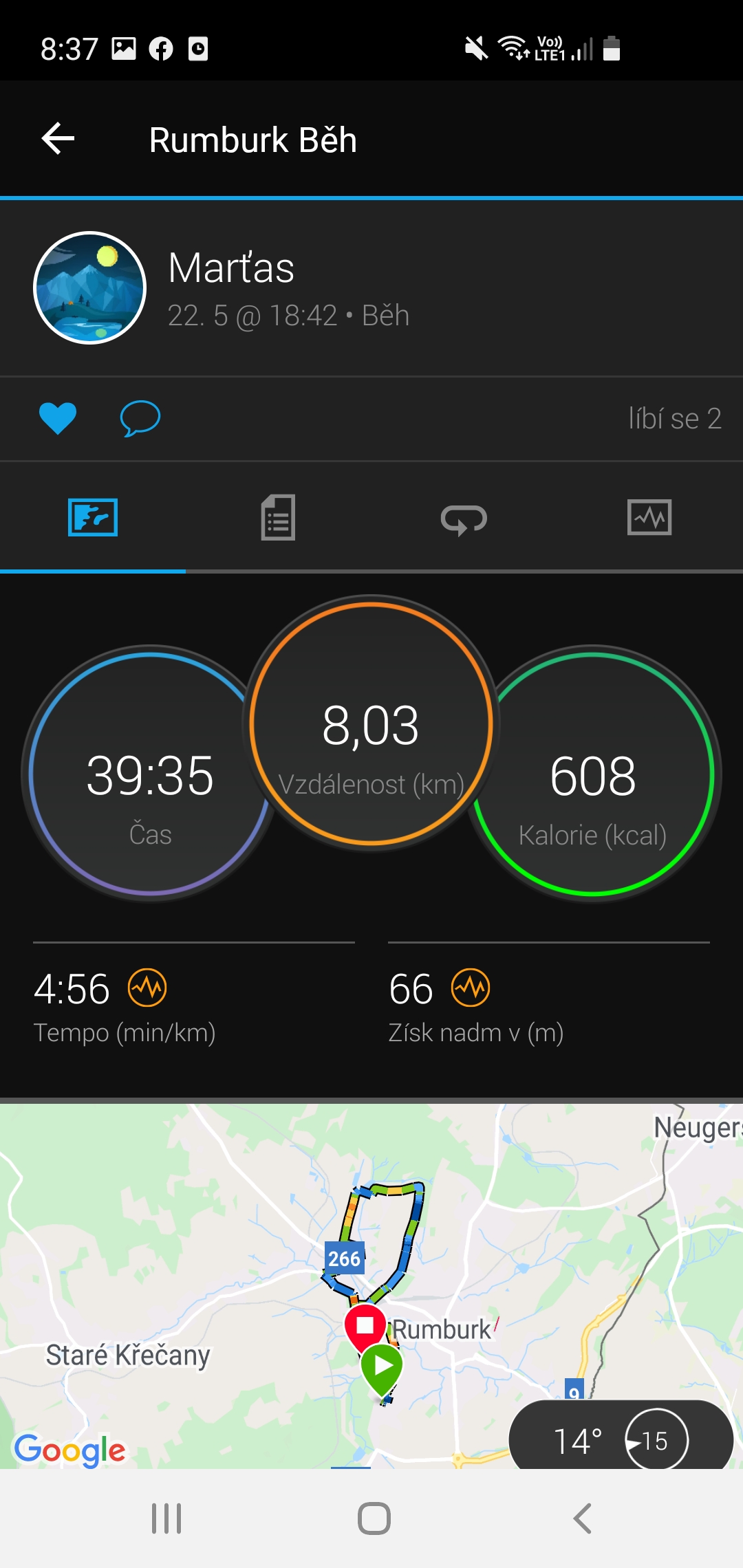
Task: Select the overview map tab
Action: tap(93, 517)
